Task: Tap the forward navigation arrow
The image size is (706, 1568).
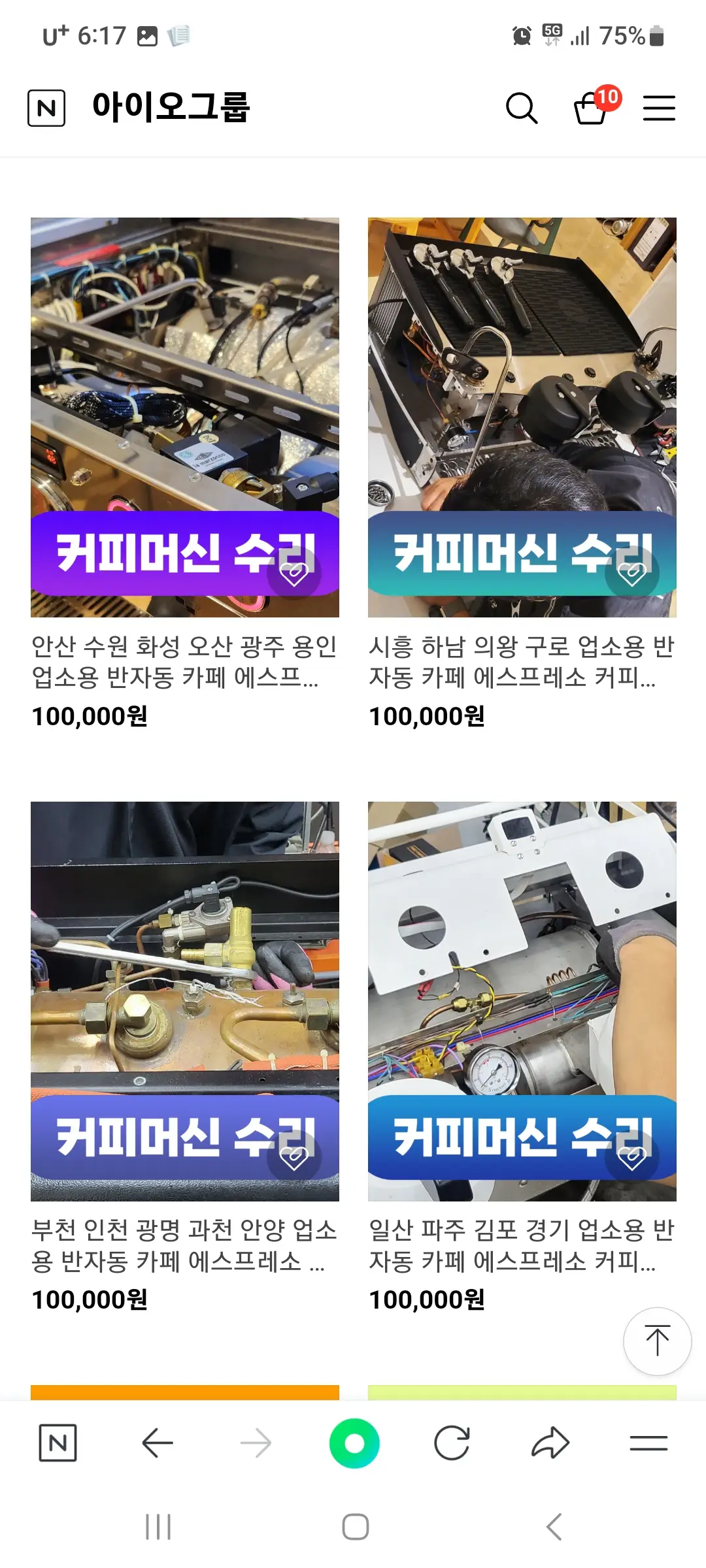Action: coord(256,1445)
